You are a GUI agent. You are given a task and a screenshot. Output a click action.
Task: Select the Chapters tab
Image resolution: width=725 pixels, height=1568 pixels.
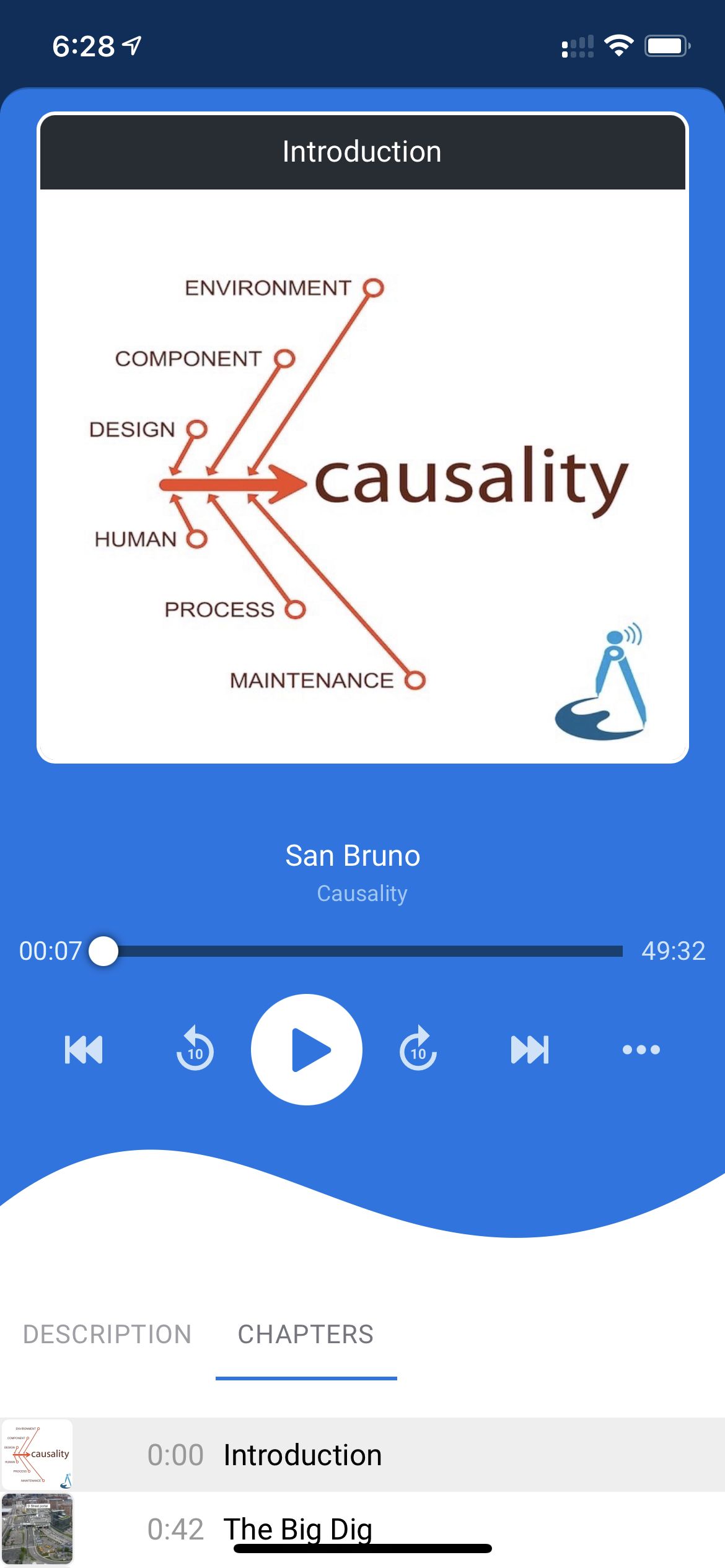pos(305,1335)
